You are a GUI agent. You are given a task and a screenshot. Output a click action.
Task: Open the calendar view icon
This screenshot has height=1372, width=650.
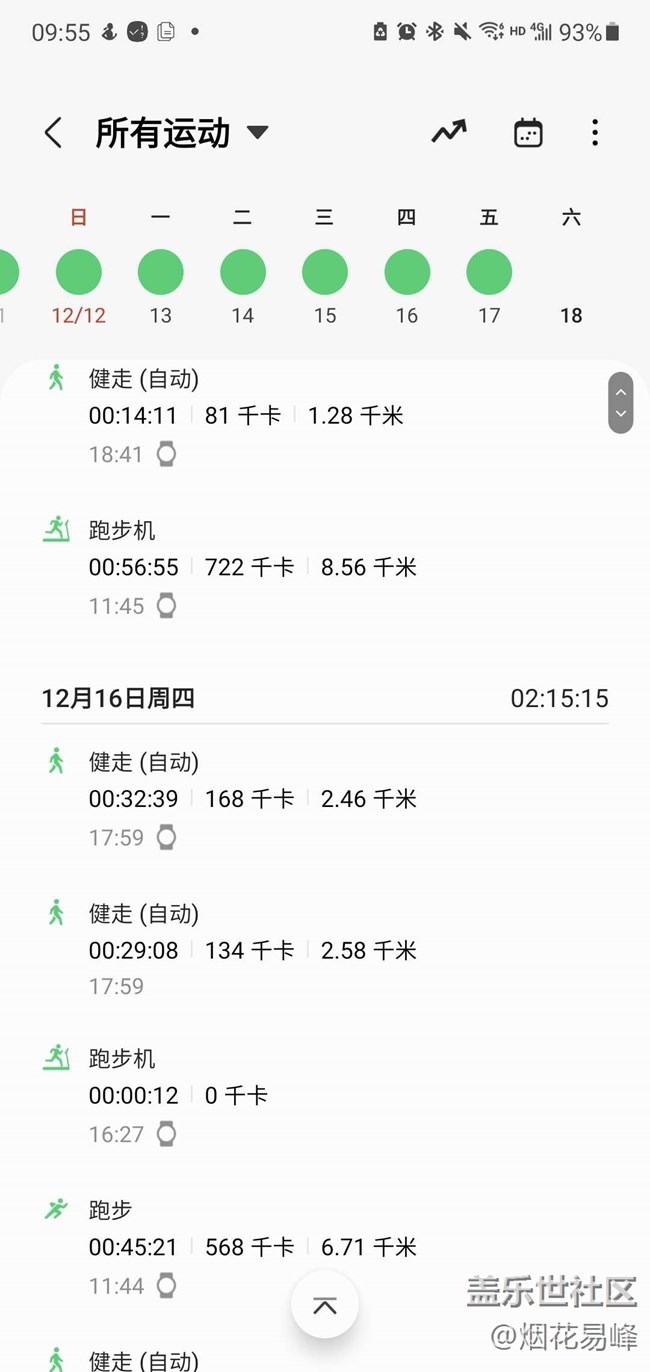(x=528, y=133)
